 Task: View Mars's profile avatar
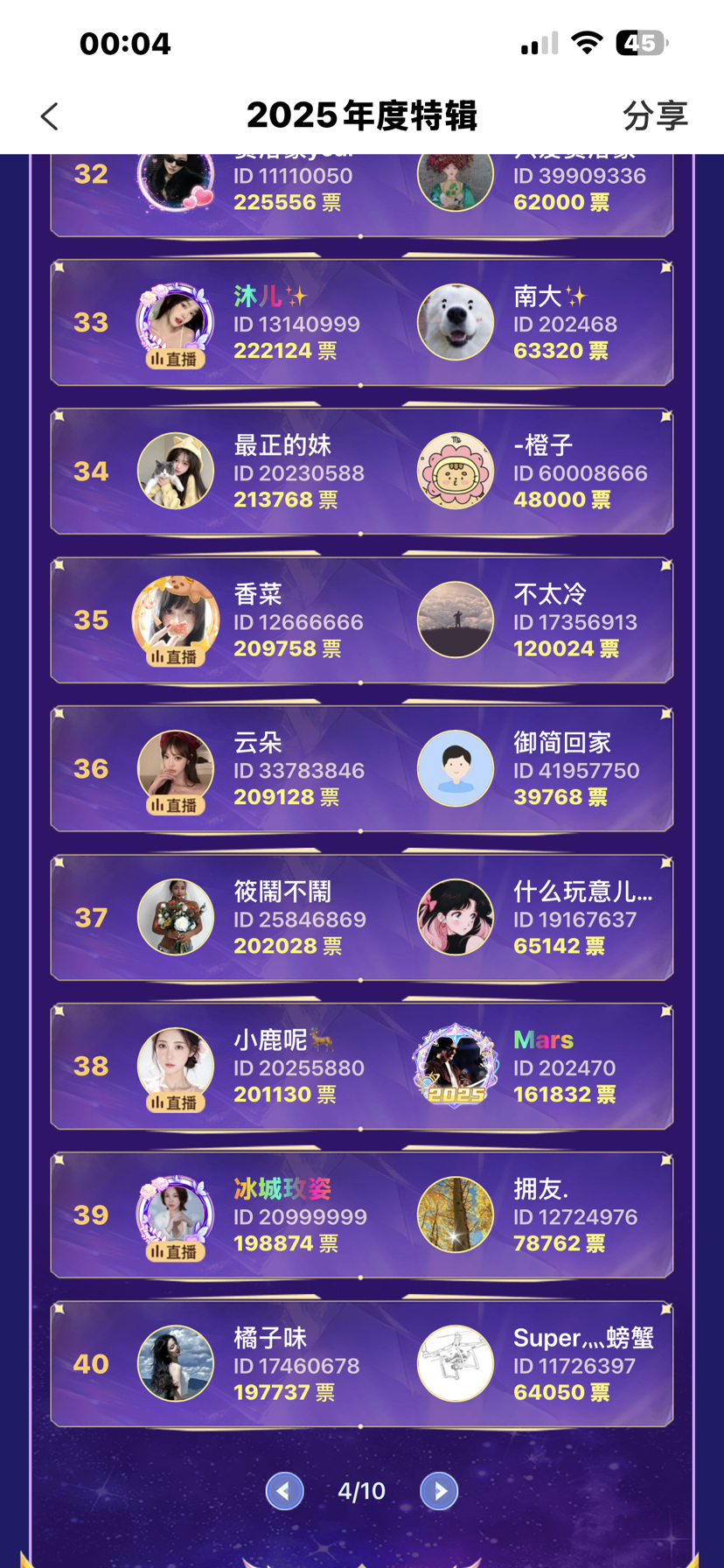coord(456,1066)
